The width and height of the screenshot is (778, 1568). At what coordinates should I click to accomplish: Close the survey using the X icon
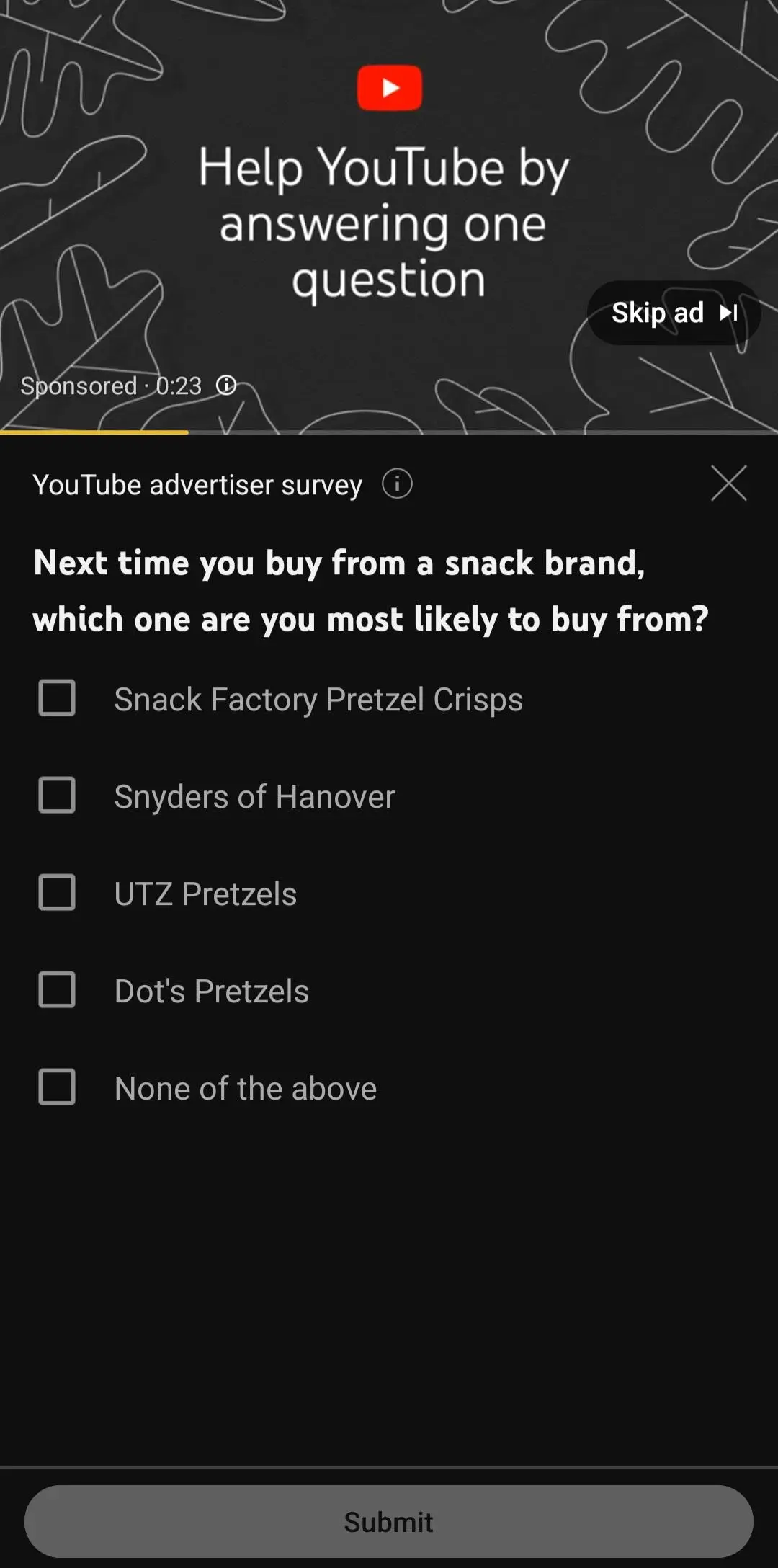tap(729, 484)
